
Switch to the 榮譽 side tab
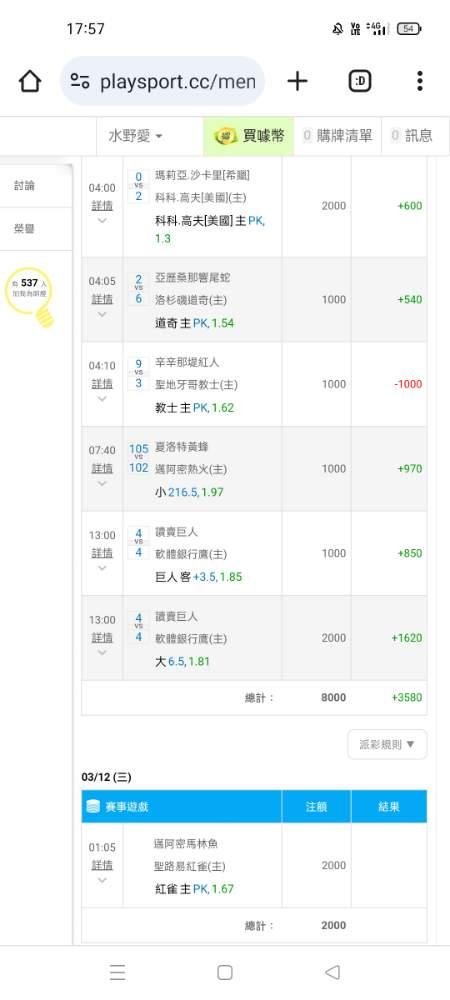click(24, 228)
